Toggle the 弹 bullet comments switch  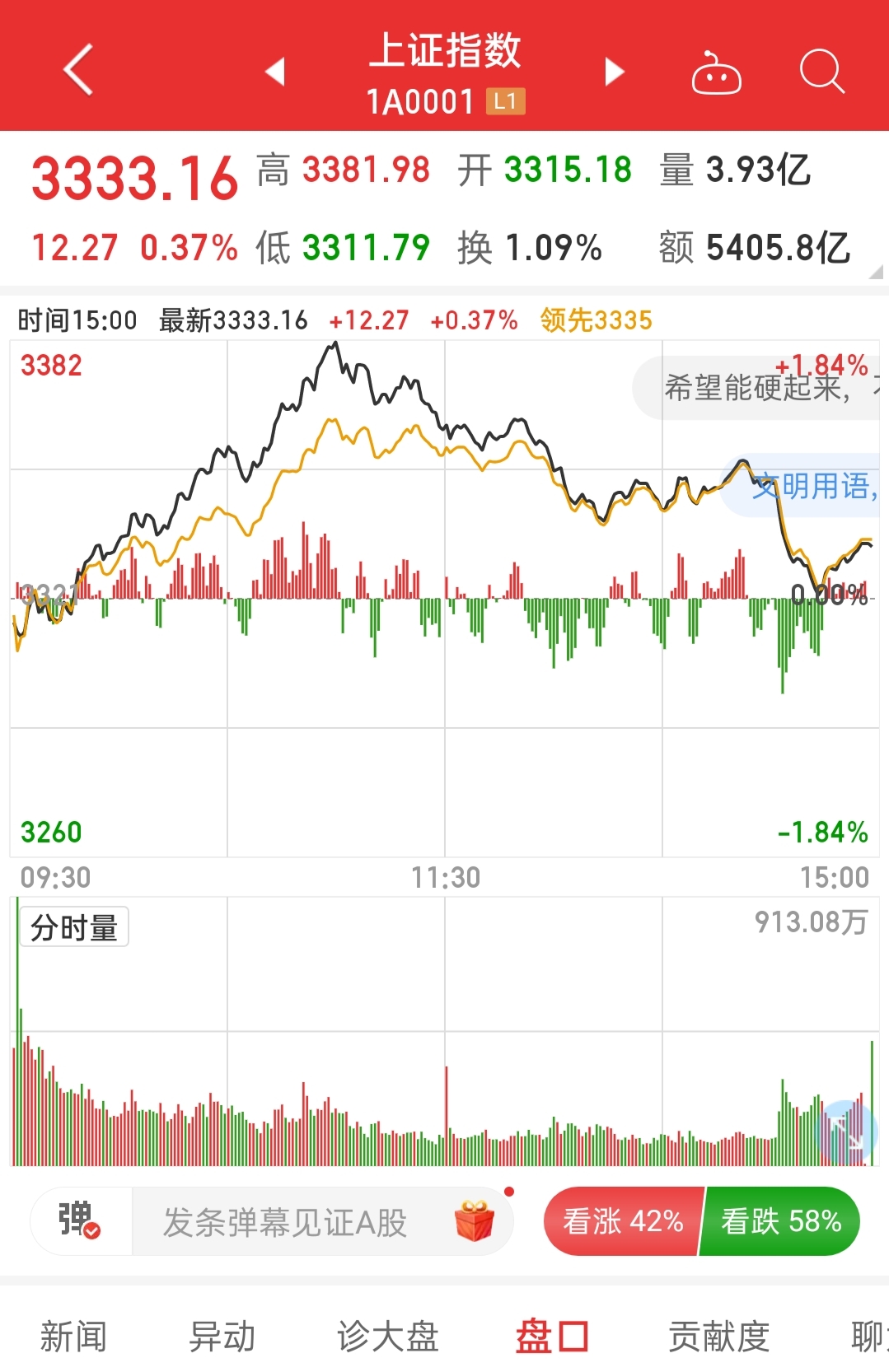tap(80, 1220)
